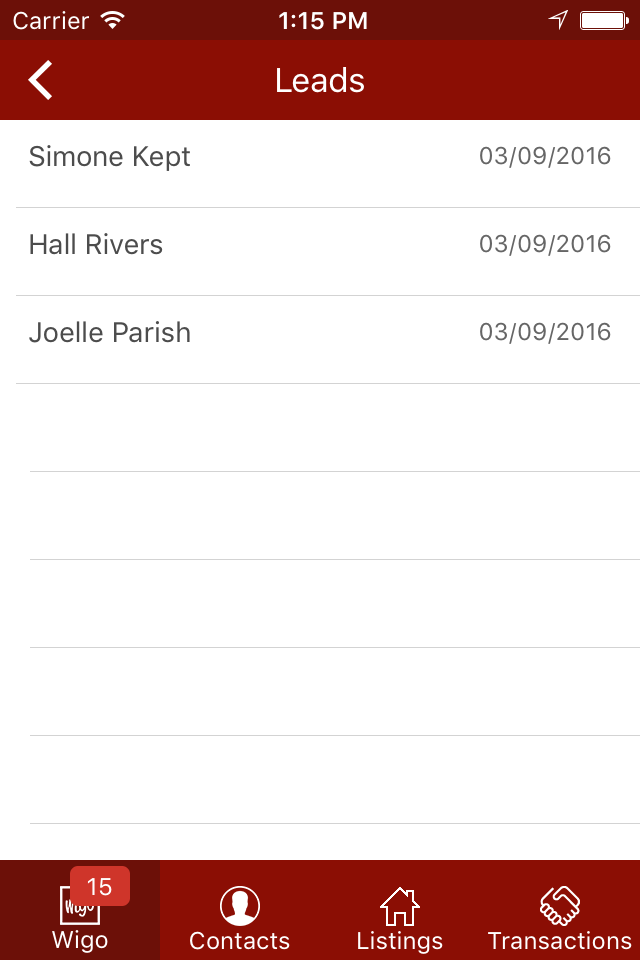Open the lead Joelle Parish
The width and height of the screenshot is (640, 960).
[x=320, y=333]
